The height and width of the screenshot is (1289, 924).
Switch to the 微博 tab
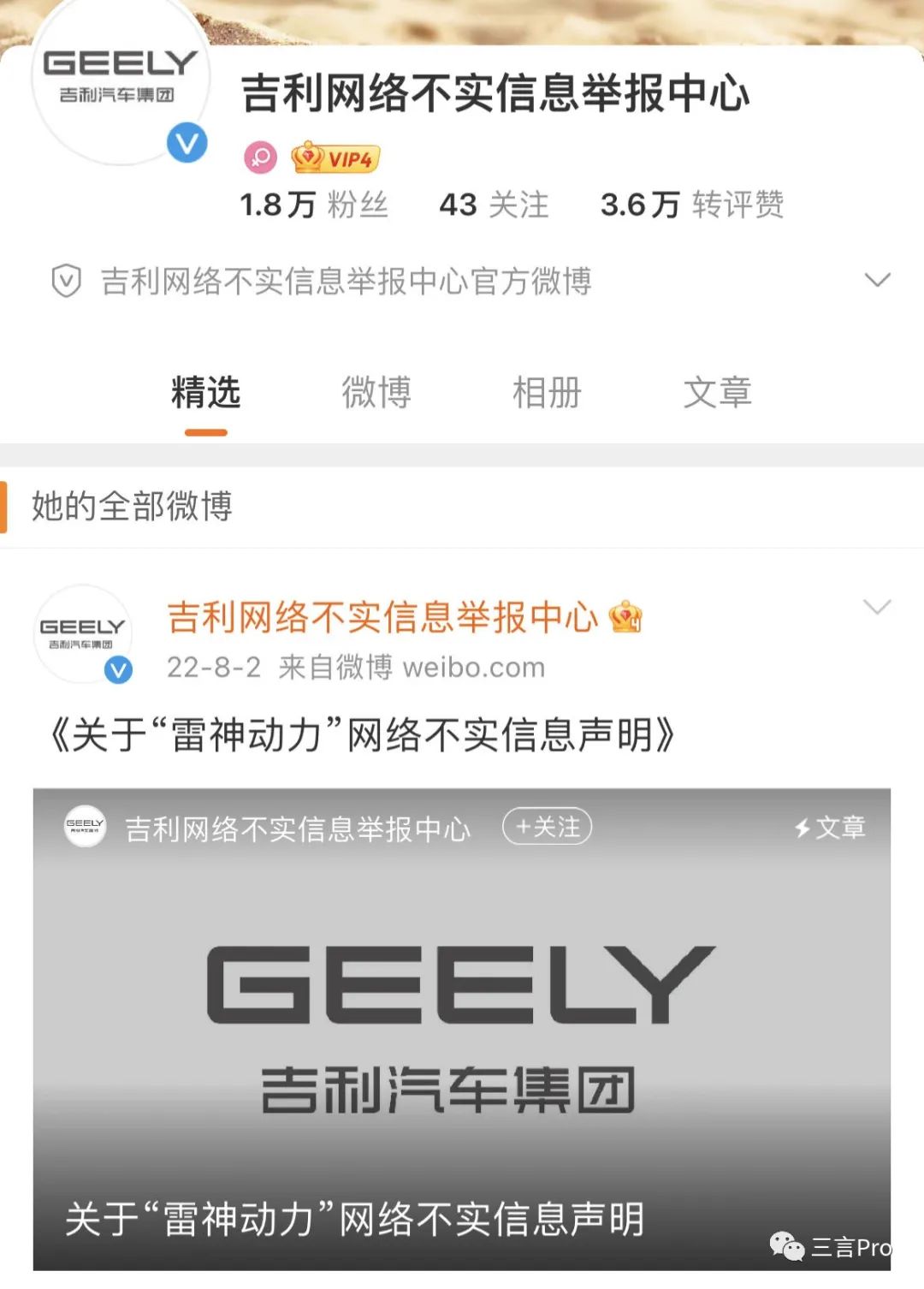click(x=376, y=393)
